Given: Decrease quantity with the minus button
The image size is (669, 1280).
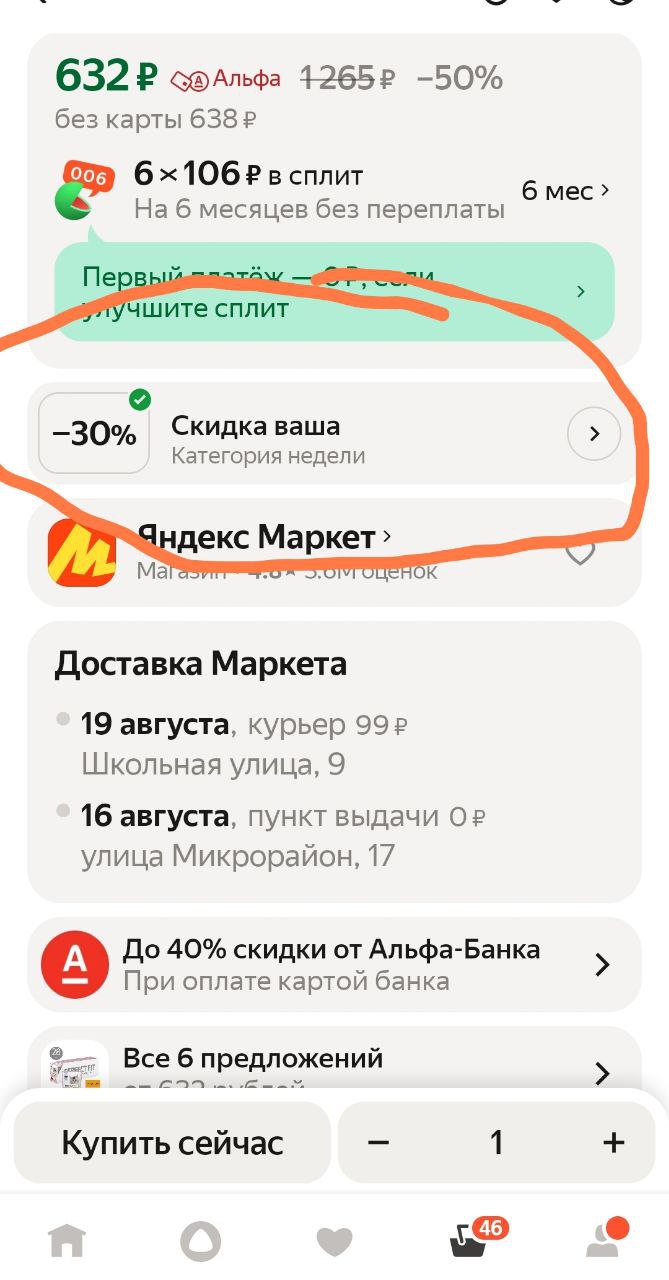Looking at the screenshot, I should (378, 1143).
